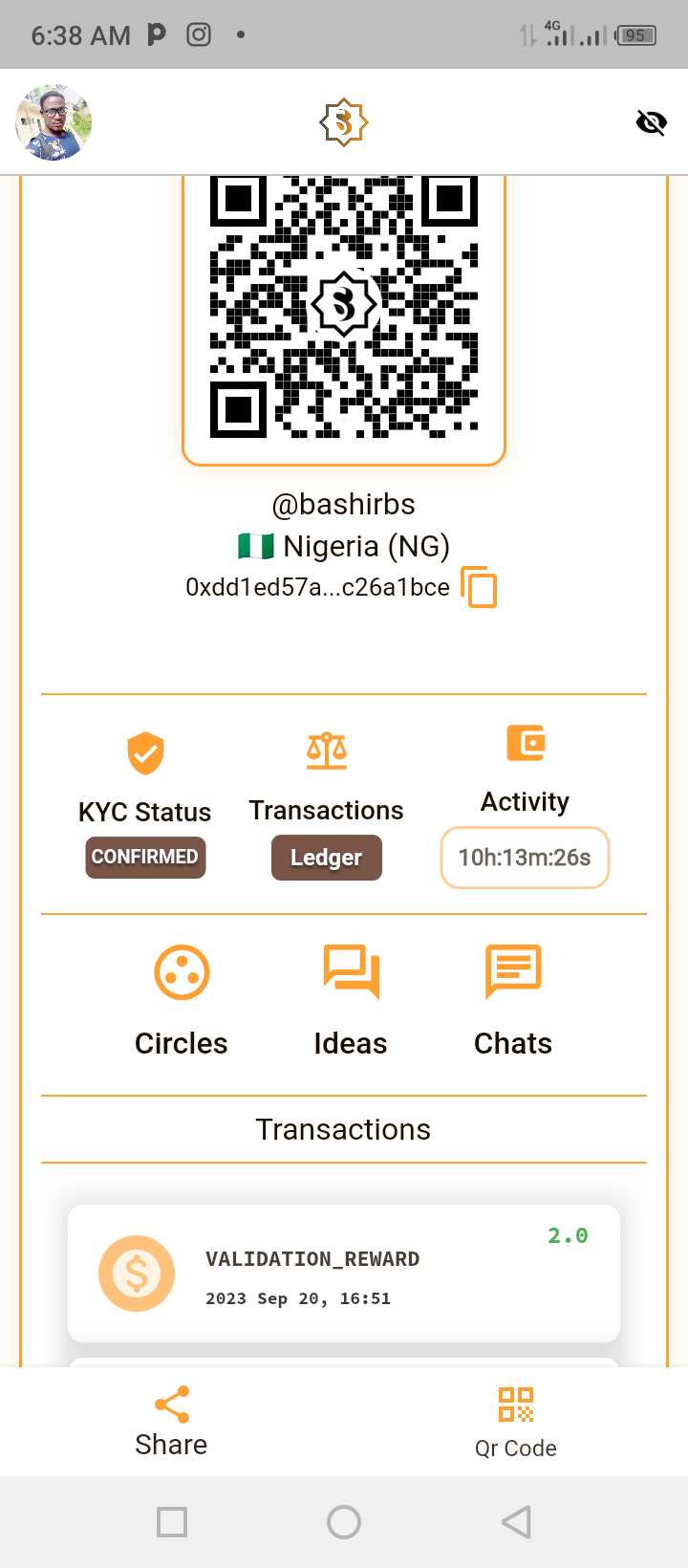Image resolution: width=688 pixels, height=1568 pixels.
Task: Go back using the system back button
Action: click(516, 1521)
